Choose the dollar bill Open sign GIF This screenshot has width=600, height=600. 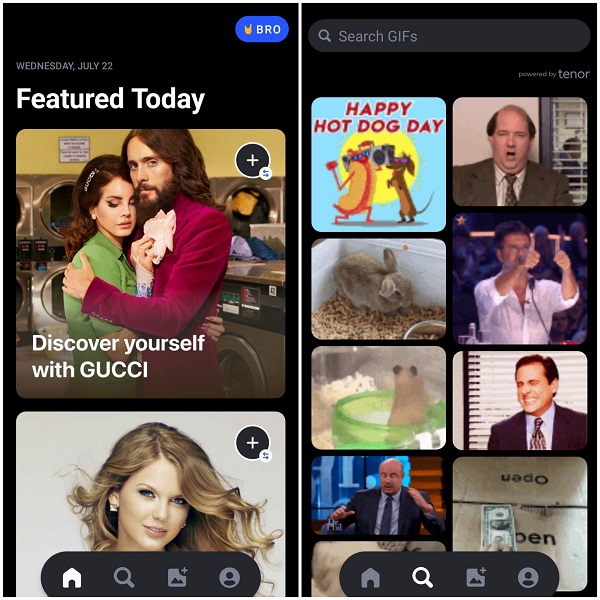(x=519, y=505)
